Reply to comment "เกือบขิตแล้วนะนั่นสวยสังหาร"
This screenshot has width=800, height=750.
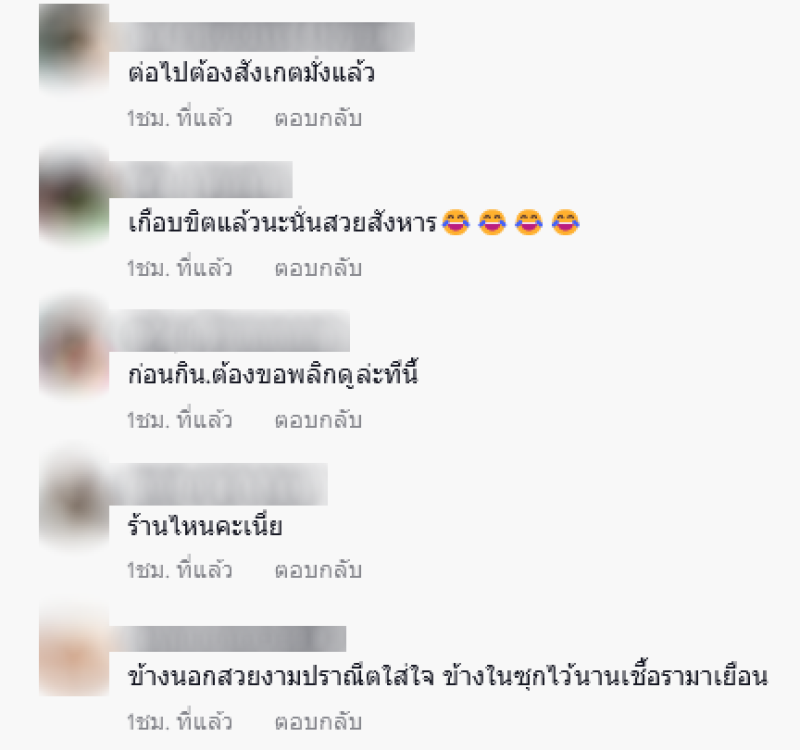coord(318,268)
